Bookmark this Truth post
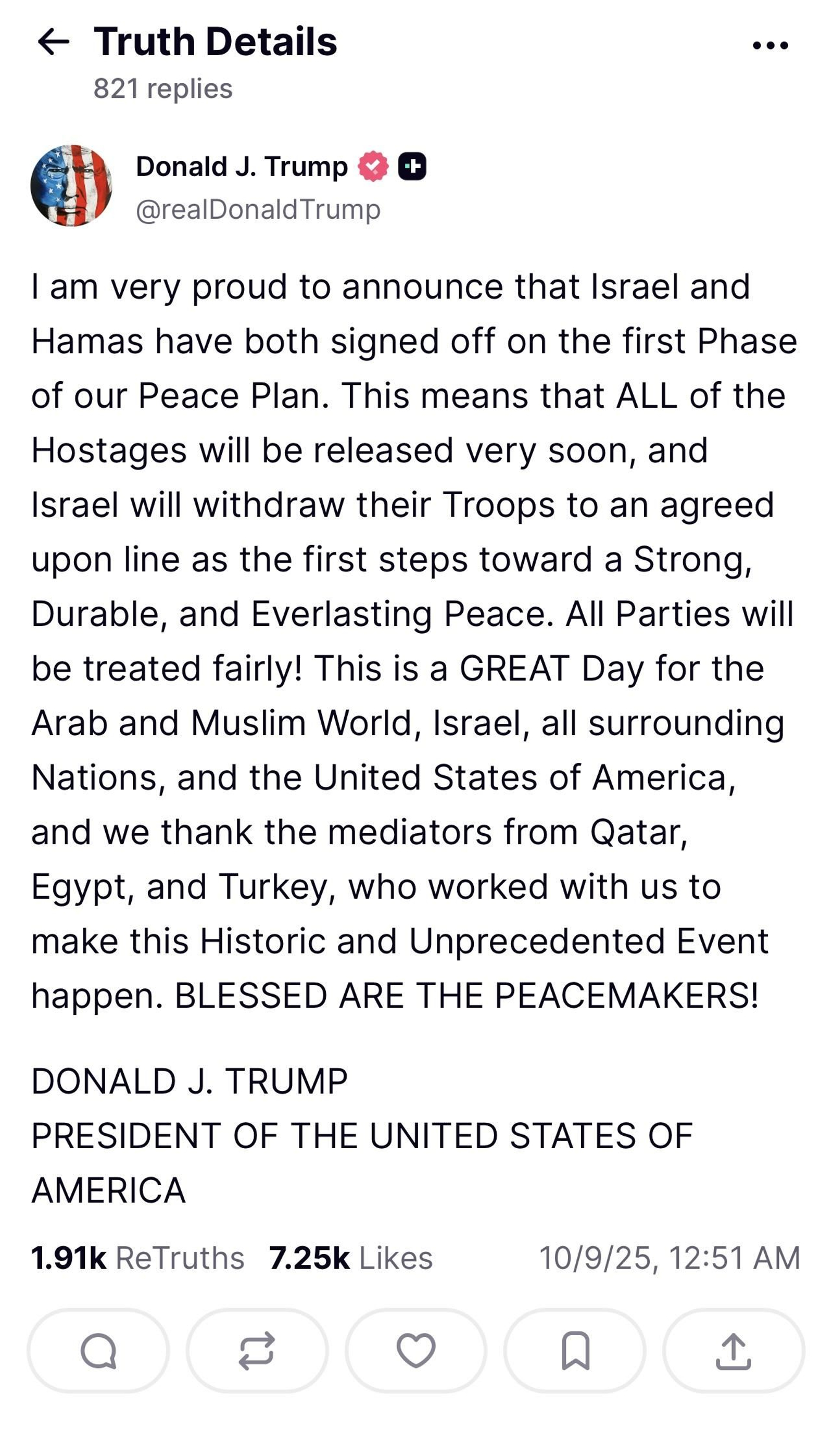The width and height of the screenshot is (833, 1456). pos(575,1351)
